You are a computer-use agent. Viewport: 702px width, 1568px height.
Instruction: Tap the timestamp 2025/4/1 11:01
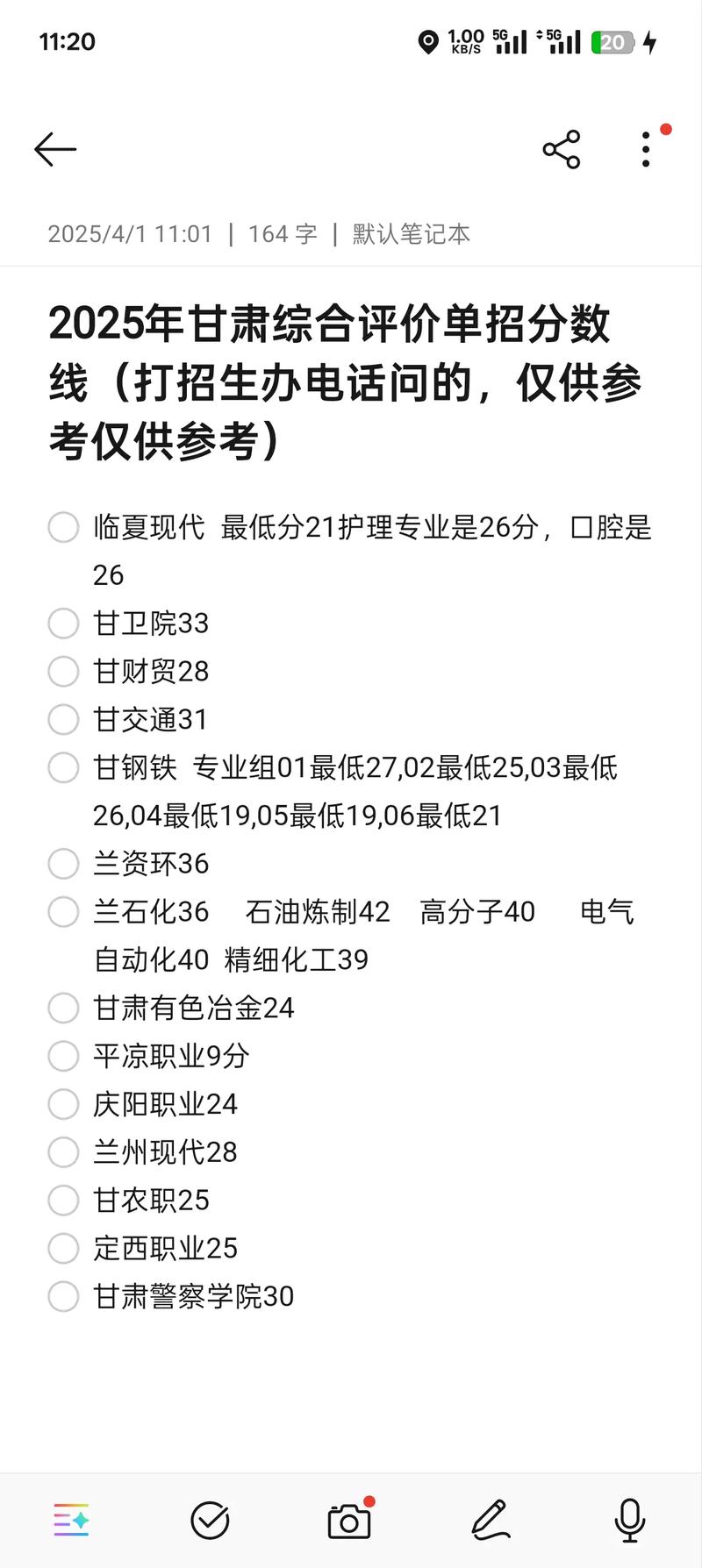pyautogui.click(x=128, y=234)
